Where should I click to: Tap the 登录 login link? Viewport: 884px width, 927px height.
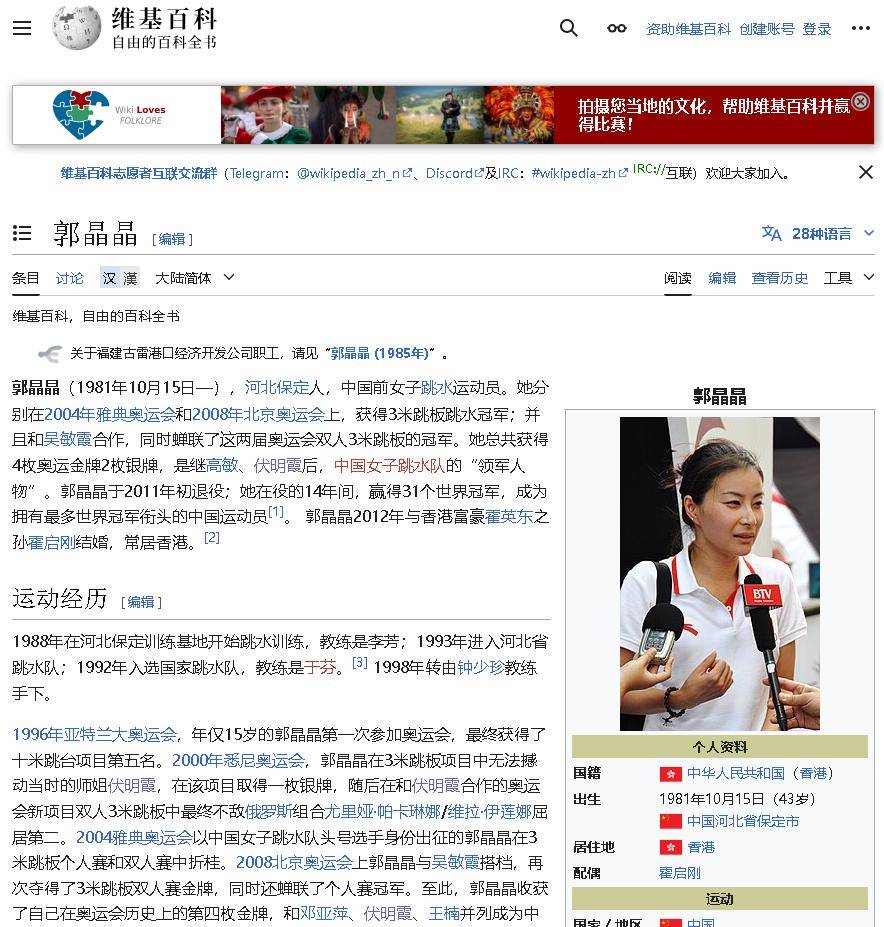pyautogui.click(x=817, y=29)
